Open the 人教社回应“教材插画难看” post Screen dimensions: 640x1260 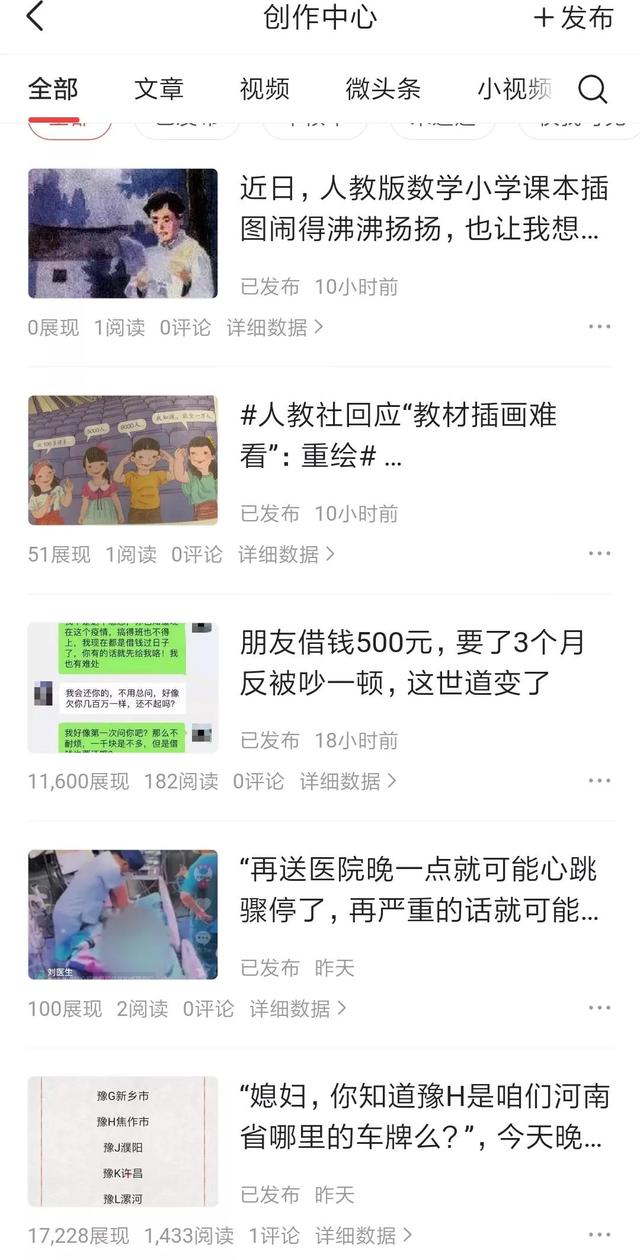(x=398, y=435)
